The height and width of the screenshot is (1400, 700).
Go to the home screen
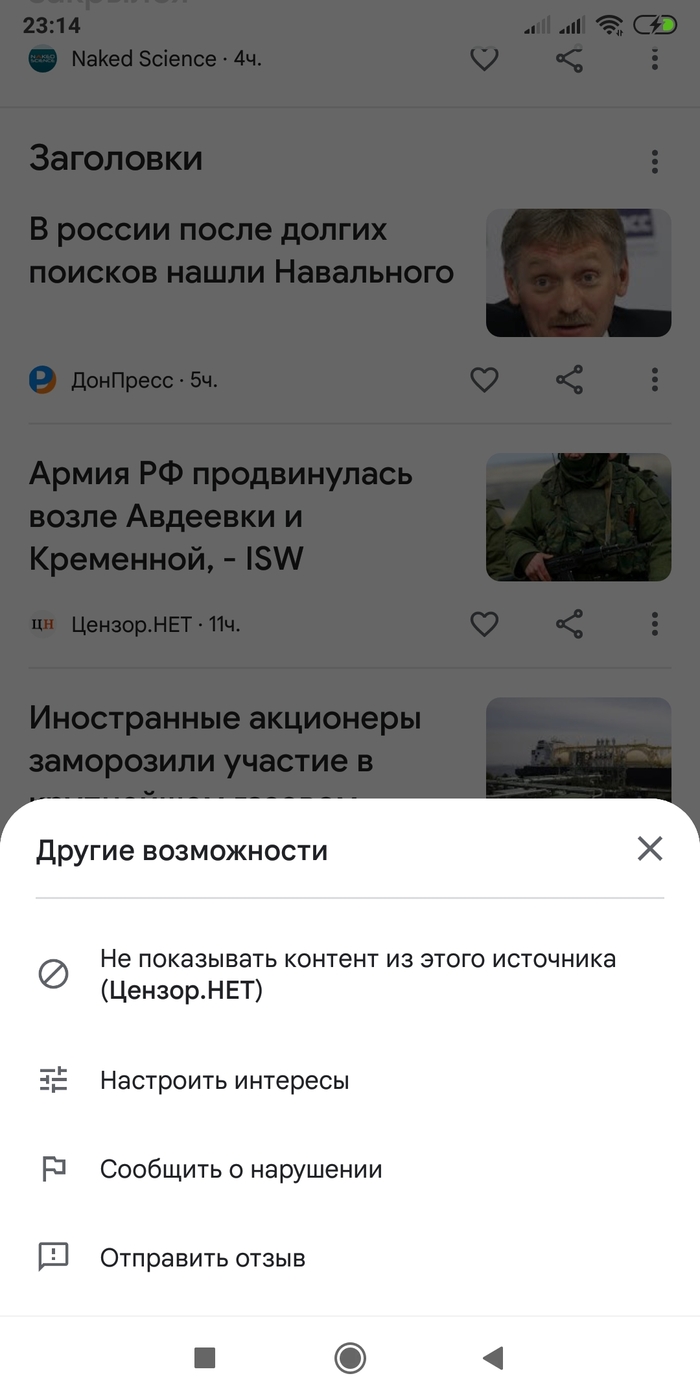[x=350, y=1357]
